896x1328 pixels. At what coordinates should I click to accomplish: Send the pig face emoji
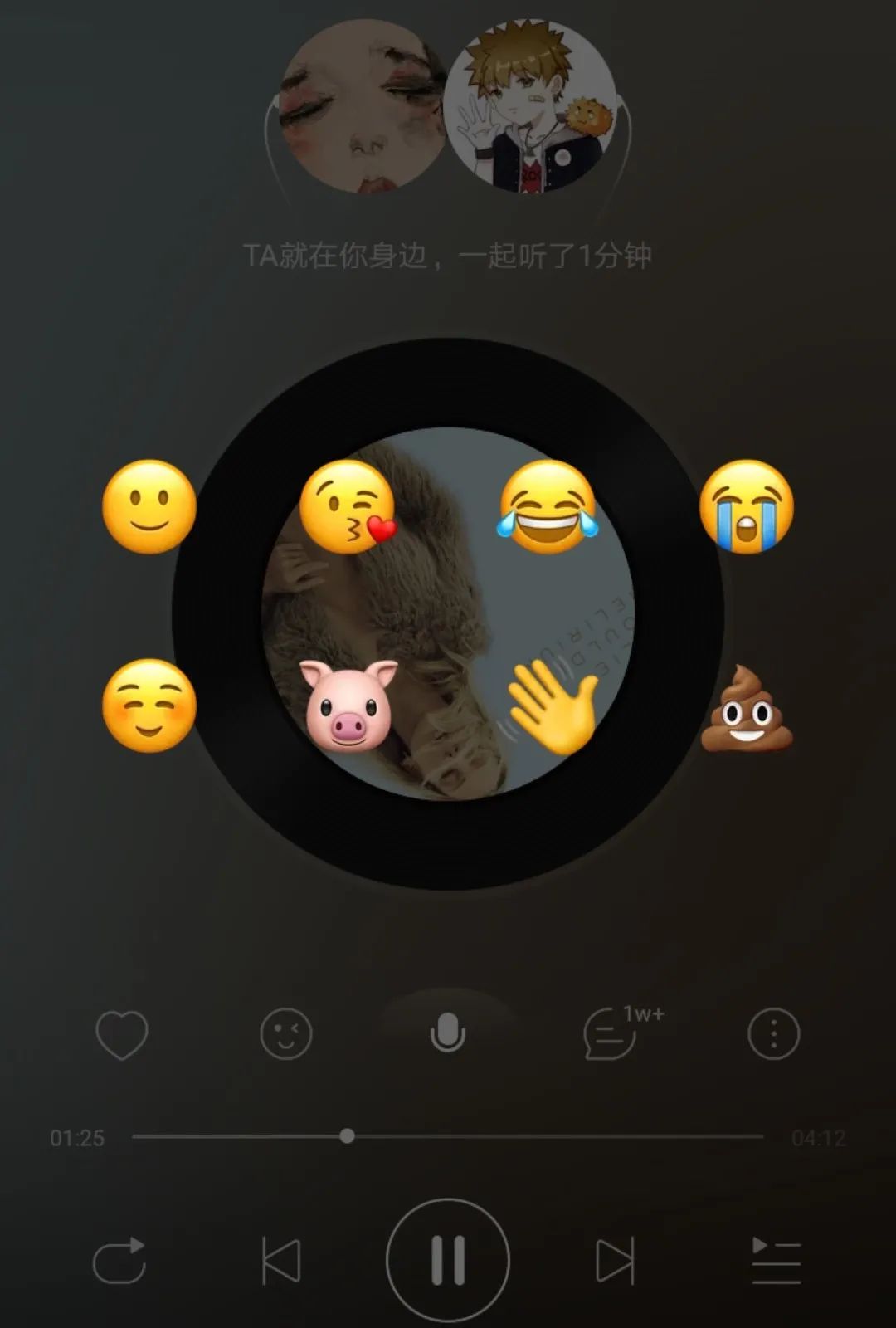[348, 705]
